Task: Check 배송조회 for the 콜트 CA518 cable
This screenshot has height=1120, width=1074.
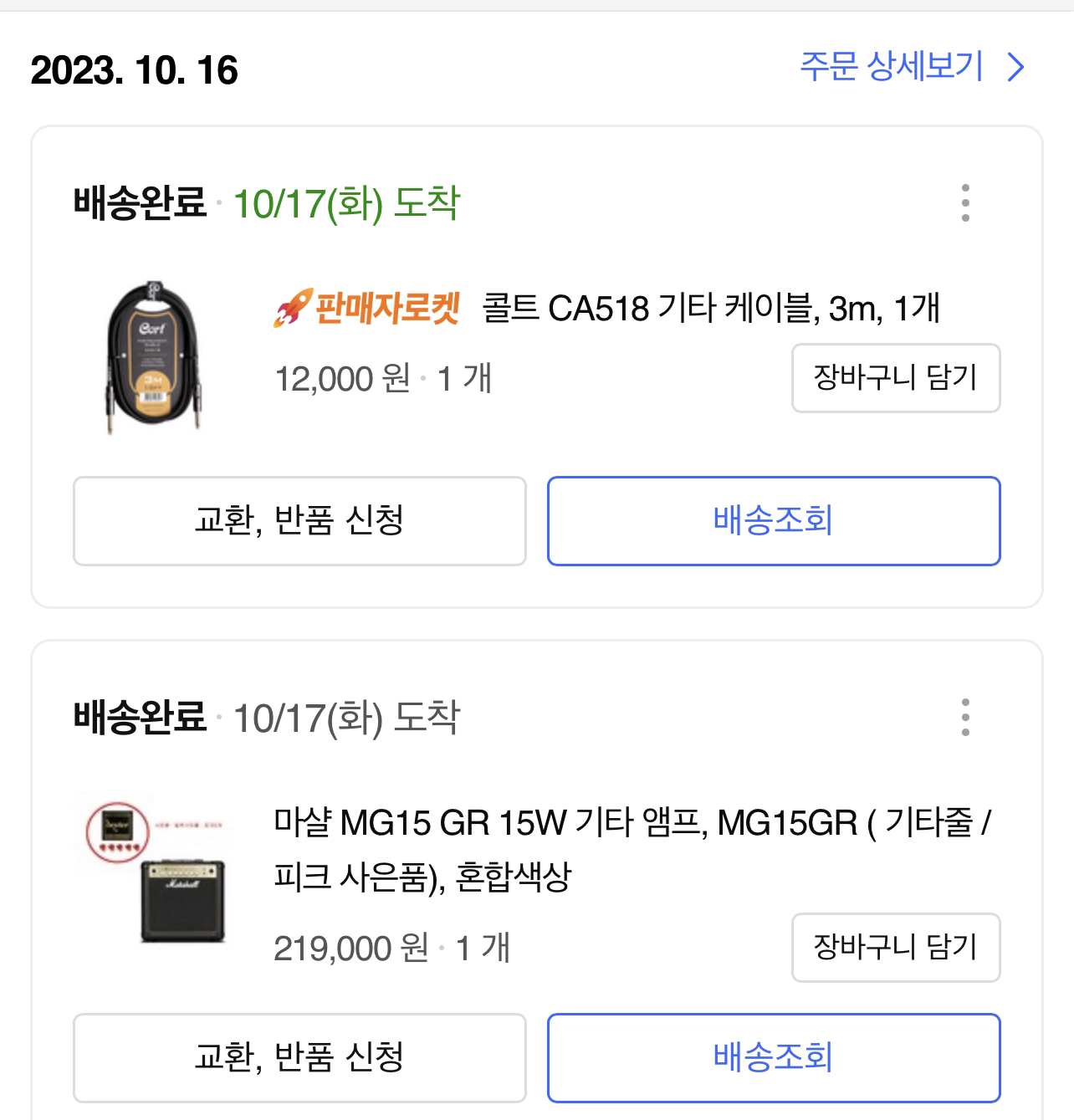Action: tap(773, 521)
